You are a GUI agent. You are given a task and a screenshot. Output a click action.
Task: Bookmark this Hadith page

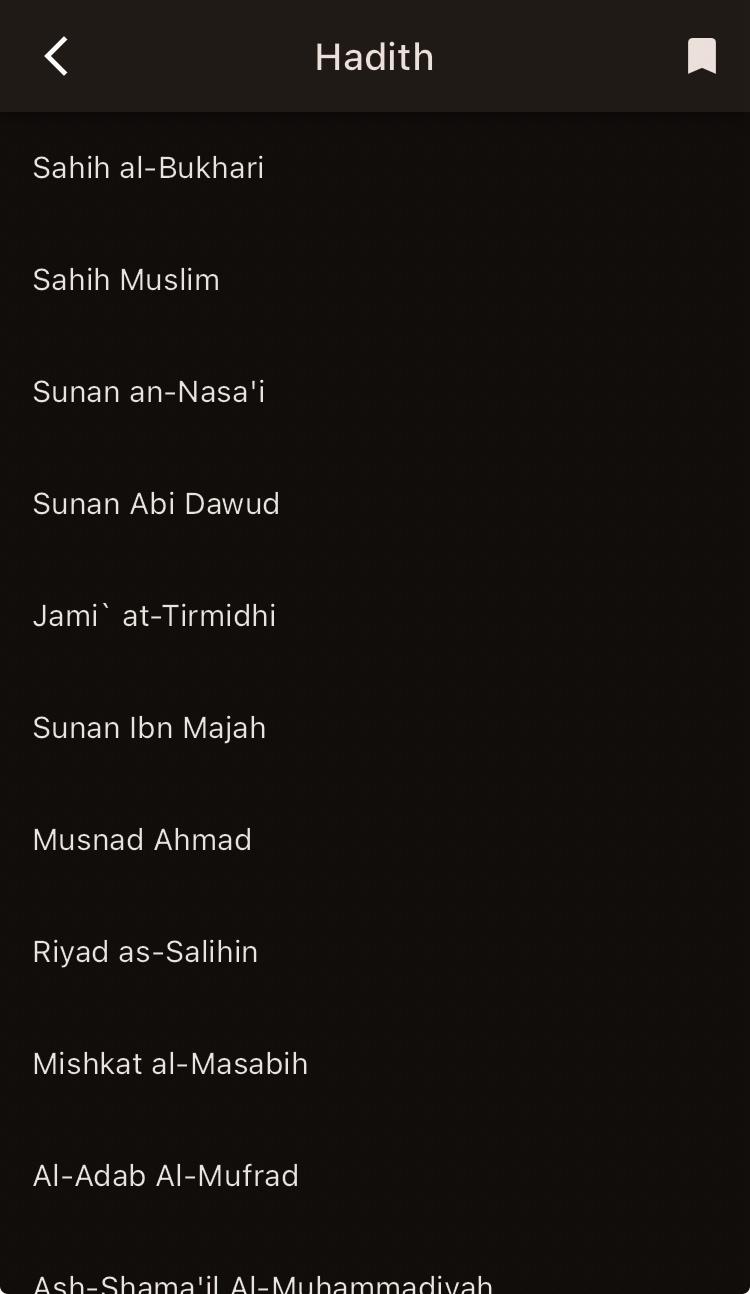click(702, 56)
